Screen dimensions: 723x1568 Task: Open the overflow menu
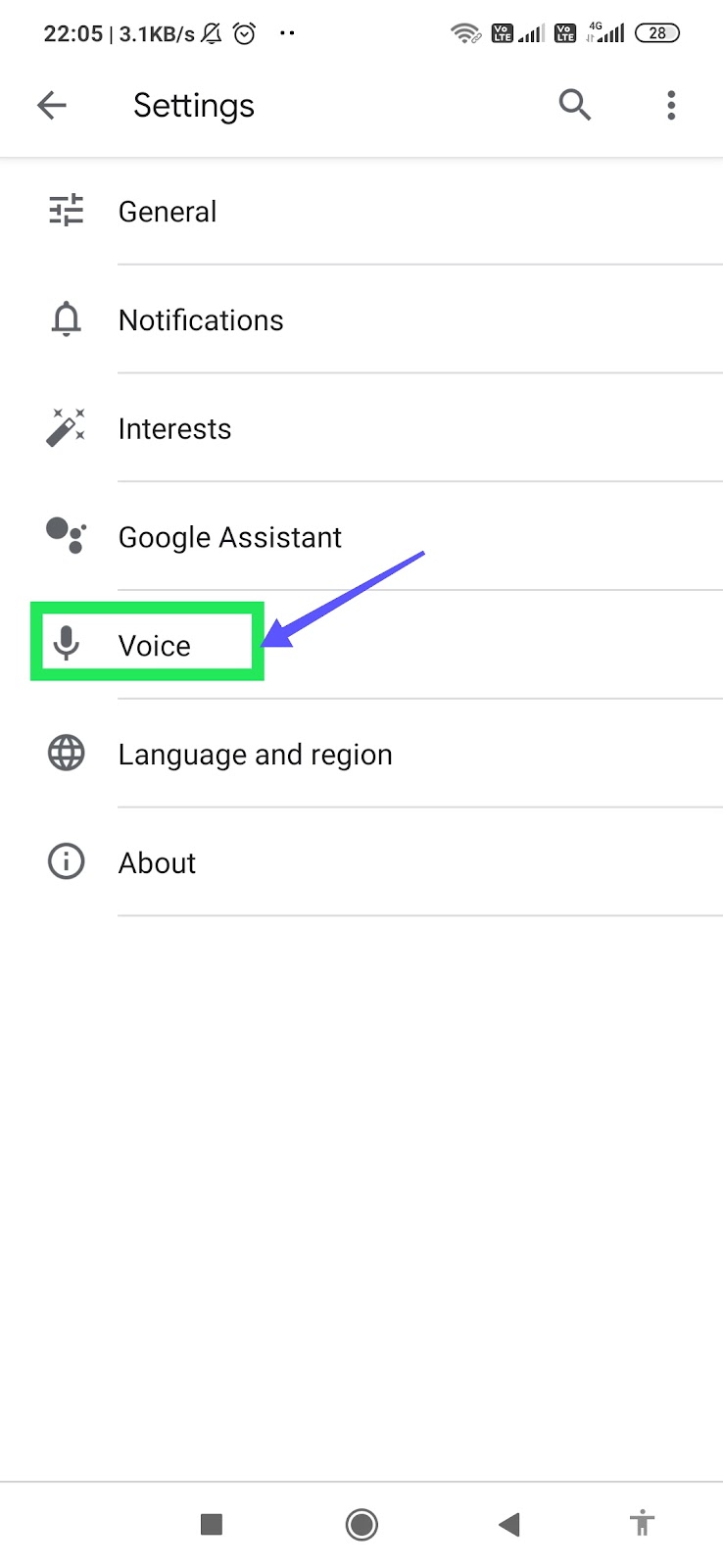pyautogui.click(x=671, y=105)
